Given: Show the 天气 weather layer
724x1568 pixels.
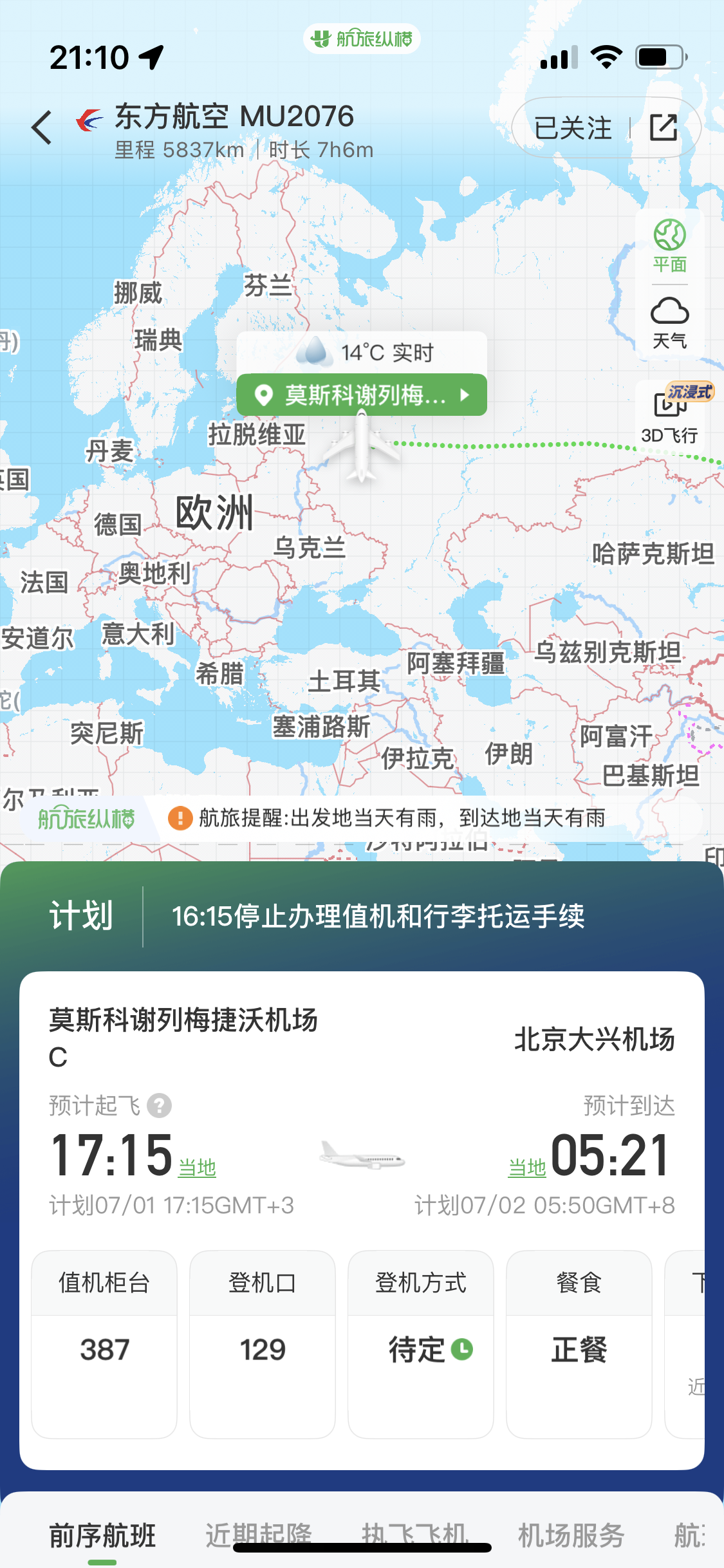Looking at the screenshot, I should tap(670, 323).
